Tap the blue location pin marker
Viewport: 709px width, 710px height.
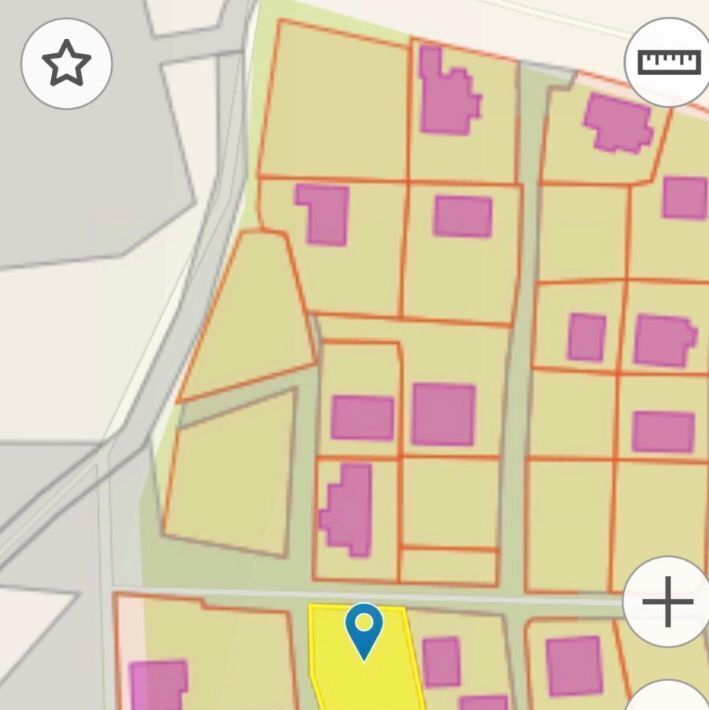[364, 630]
